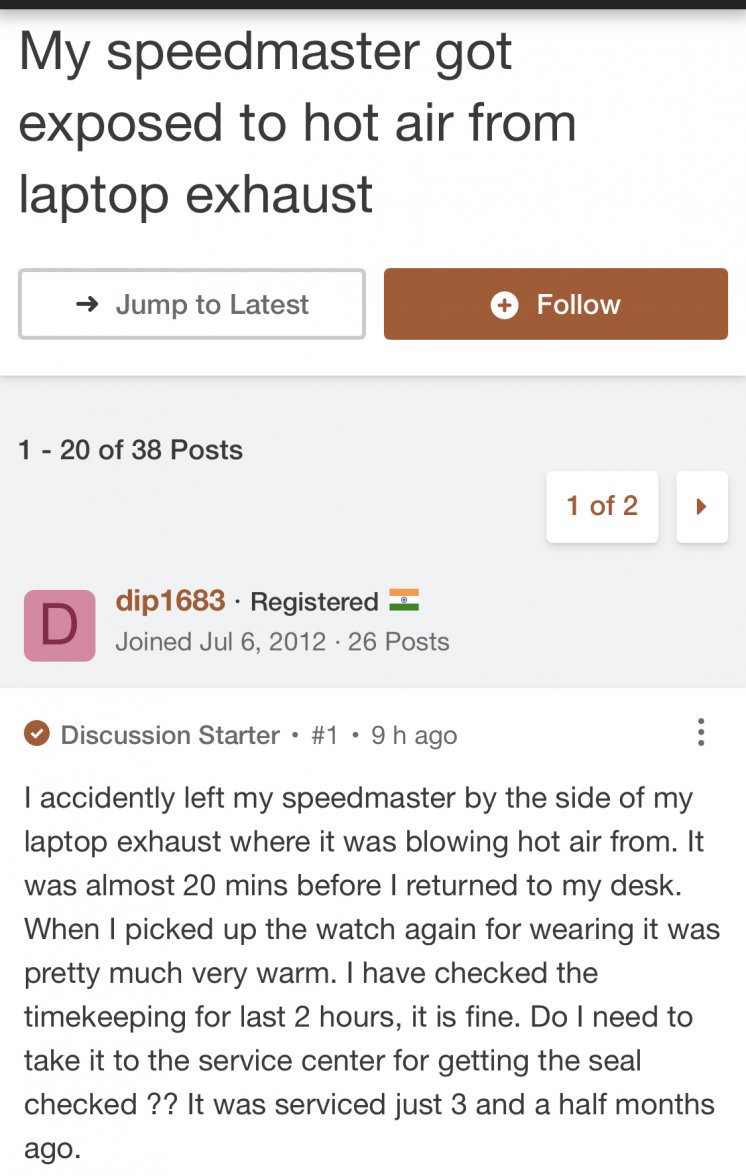Image resolution: width=746 pixels, height=1176 pixels.
Task: Follow this speedmaster thread
Action: [555, 304]
